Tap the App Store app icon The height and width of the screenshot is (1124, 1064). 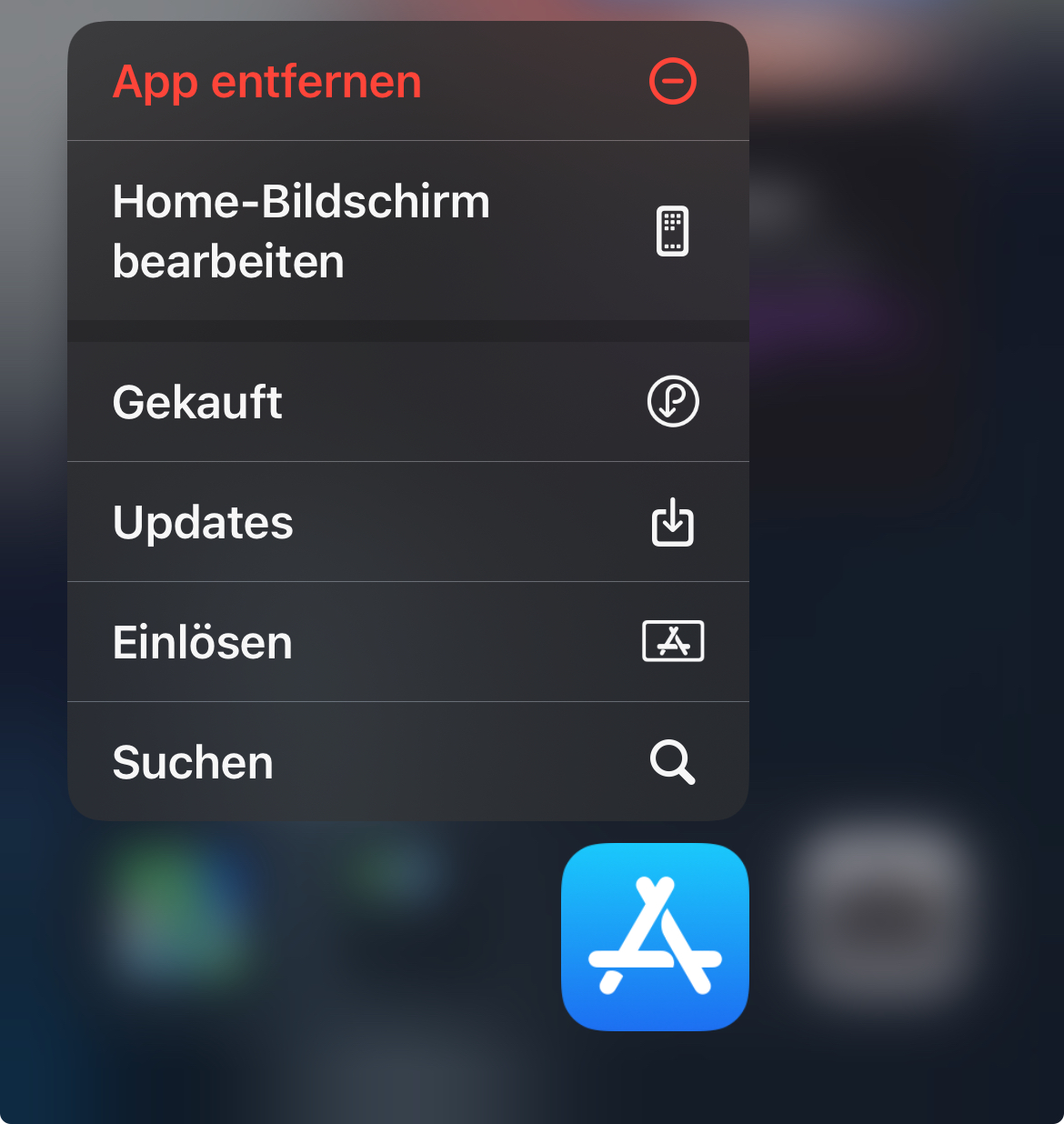pyautogui.click(x=655, y=937)
